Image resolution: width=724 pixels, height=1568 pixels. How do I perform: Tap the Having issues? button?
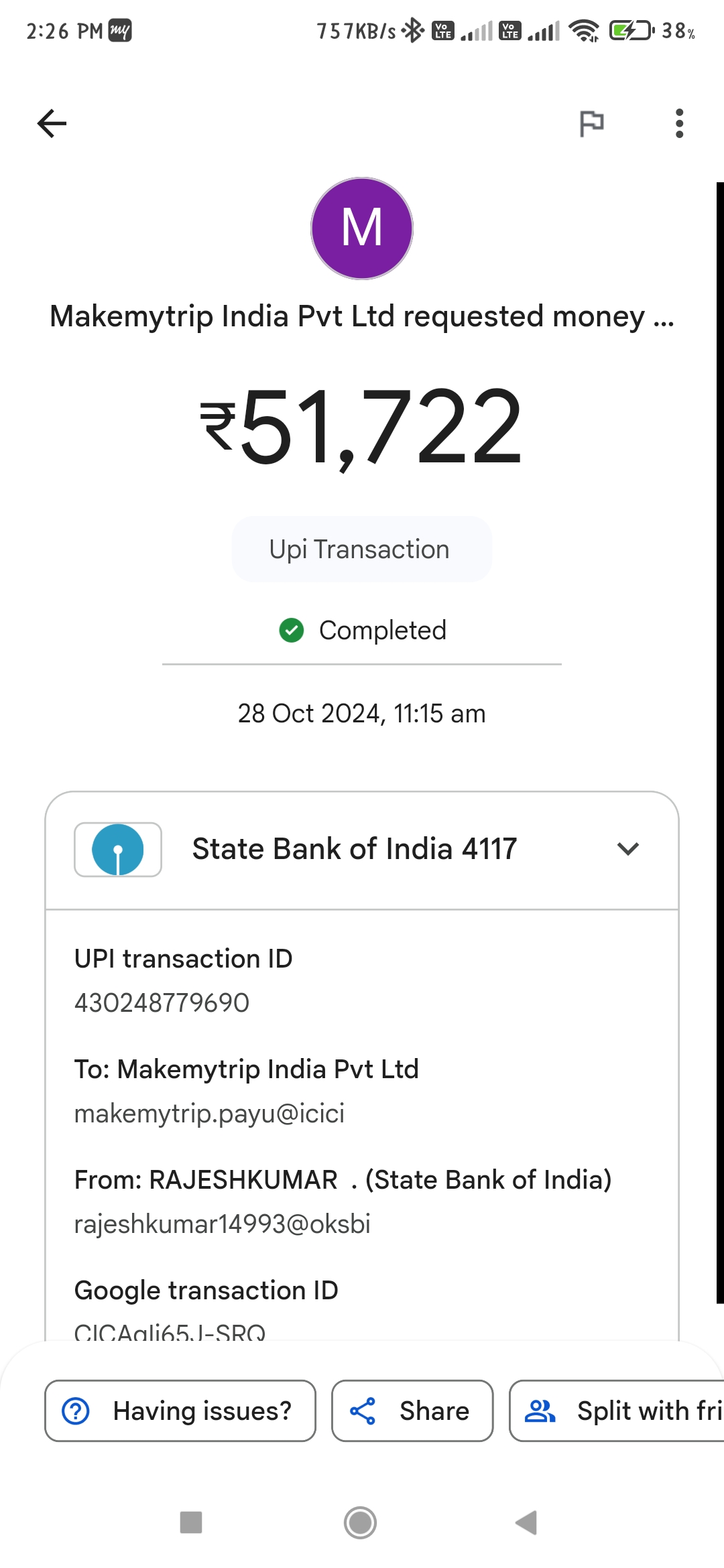click(180, 1411)
